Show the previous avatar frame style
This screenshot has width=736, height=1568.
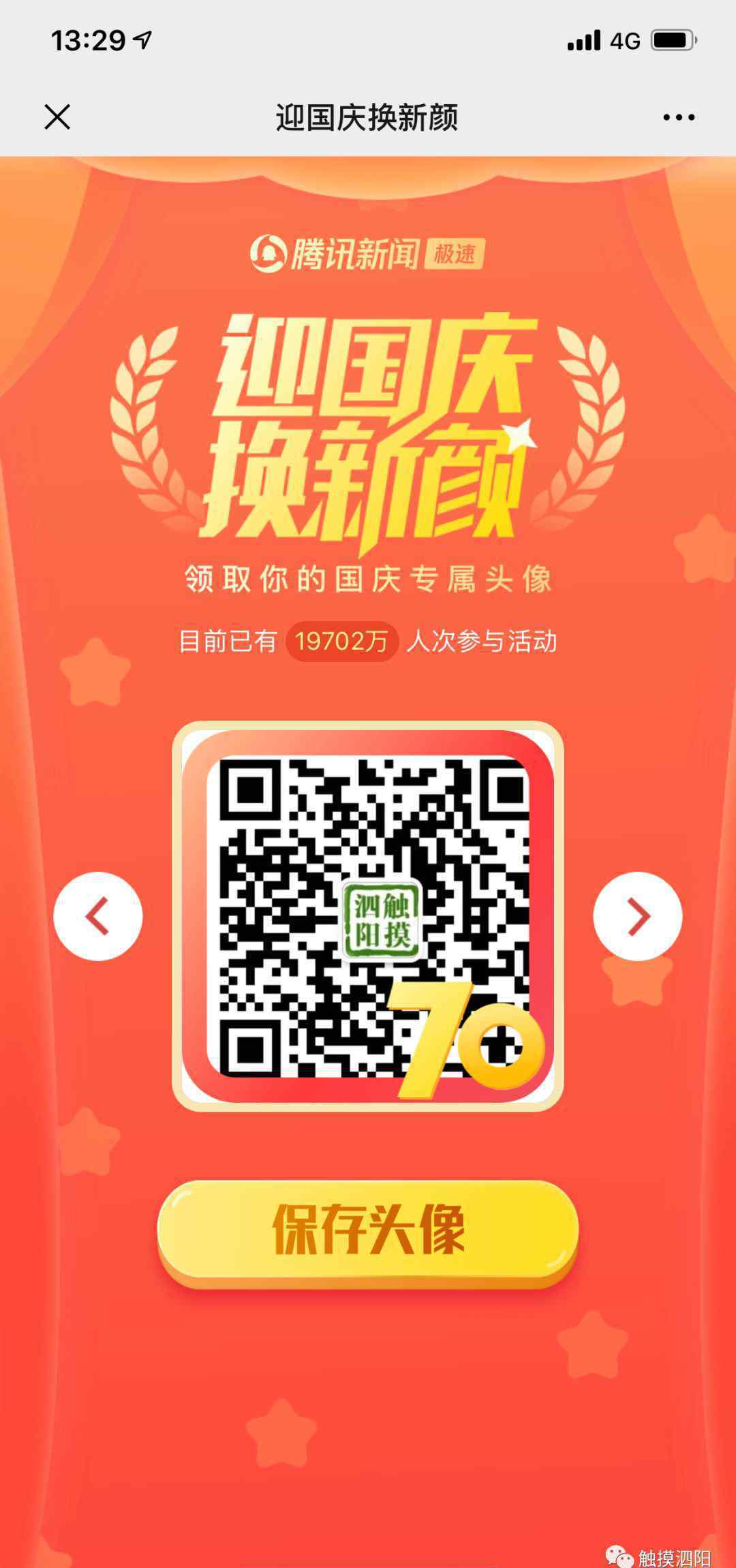(x=98, y=916)
